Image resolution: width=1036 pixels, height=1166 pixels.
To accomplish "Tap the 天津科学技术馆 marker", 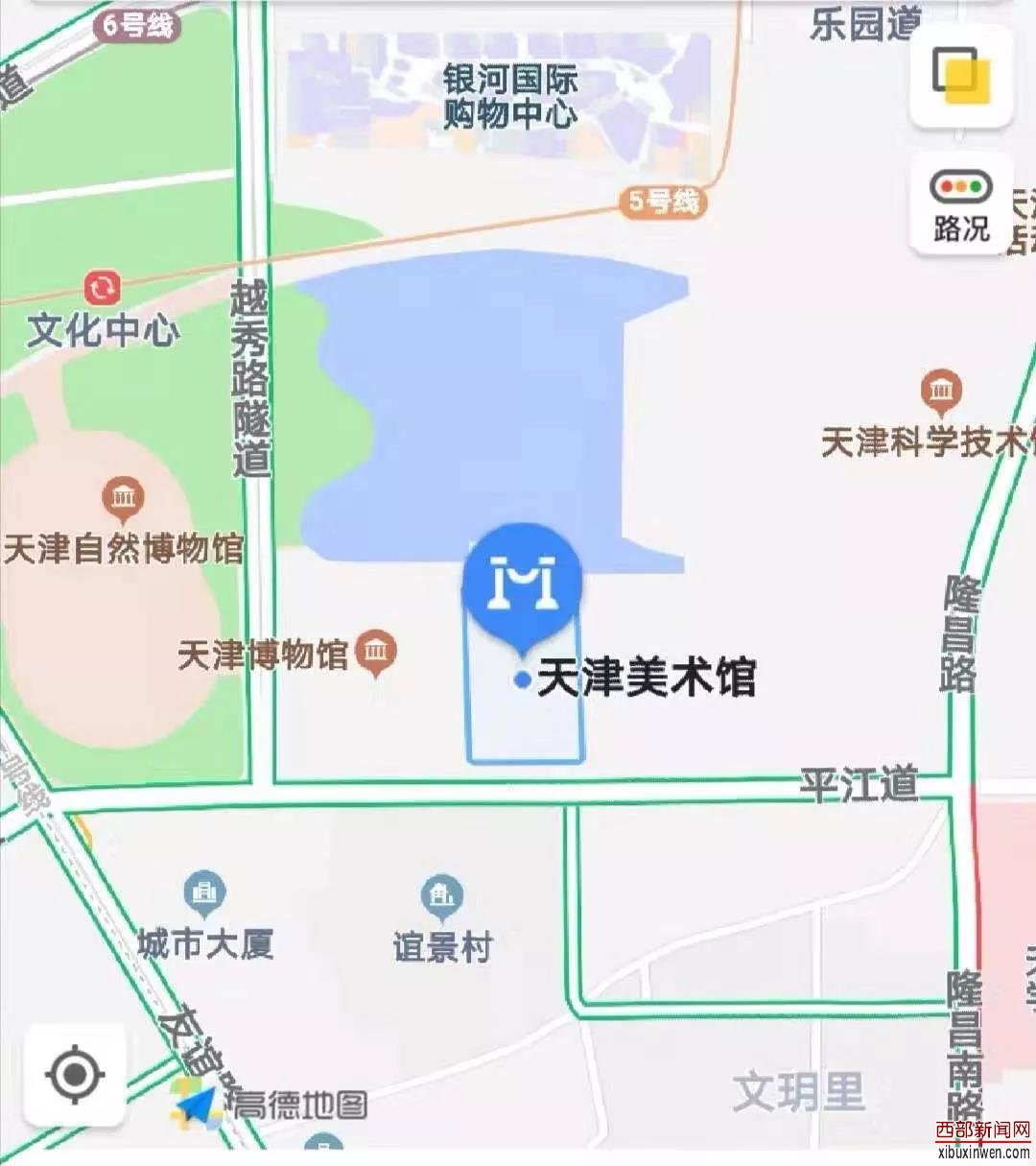I will [941, 392].
